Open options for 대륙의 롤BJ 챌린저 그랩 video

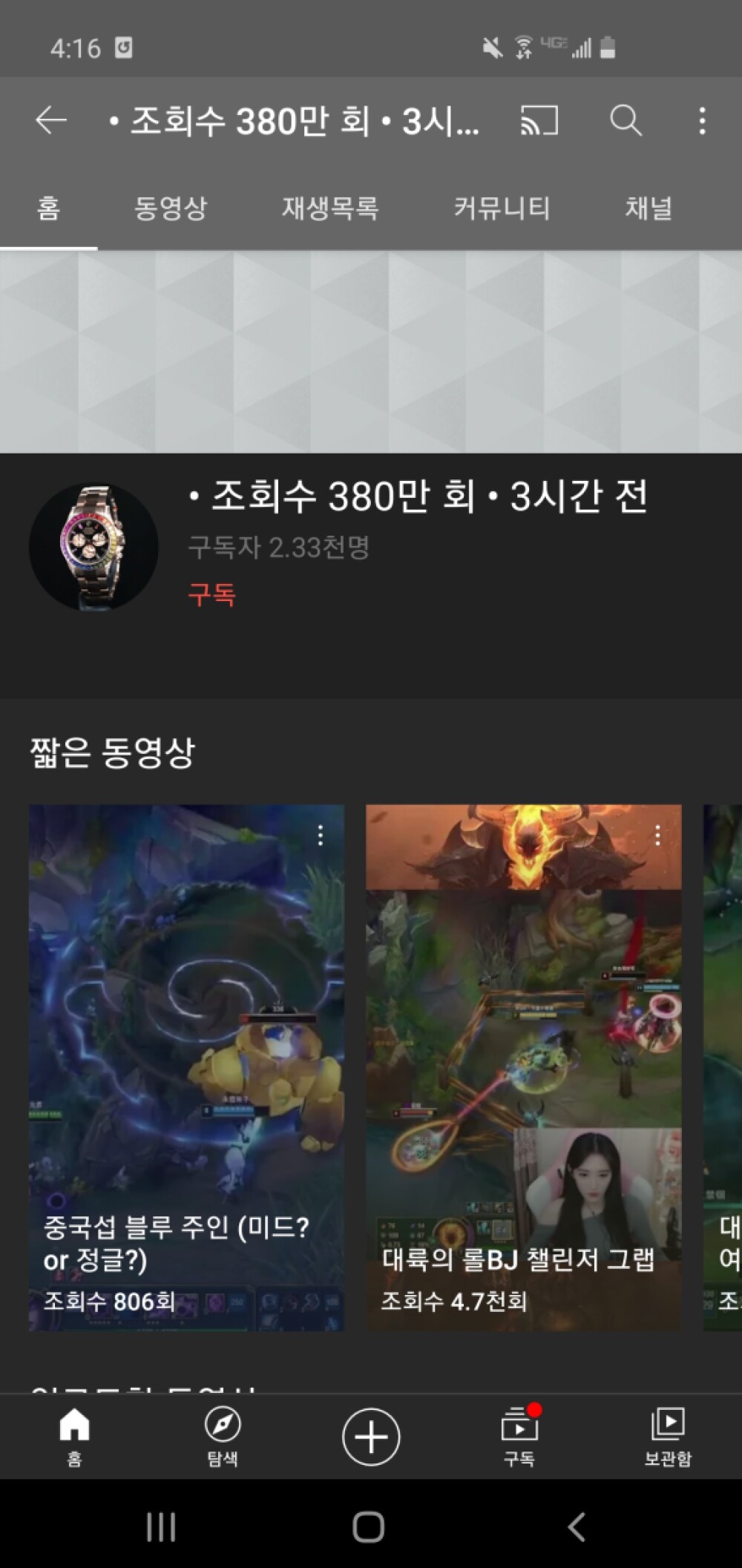click(657, 836)
